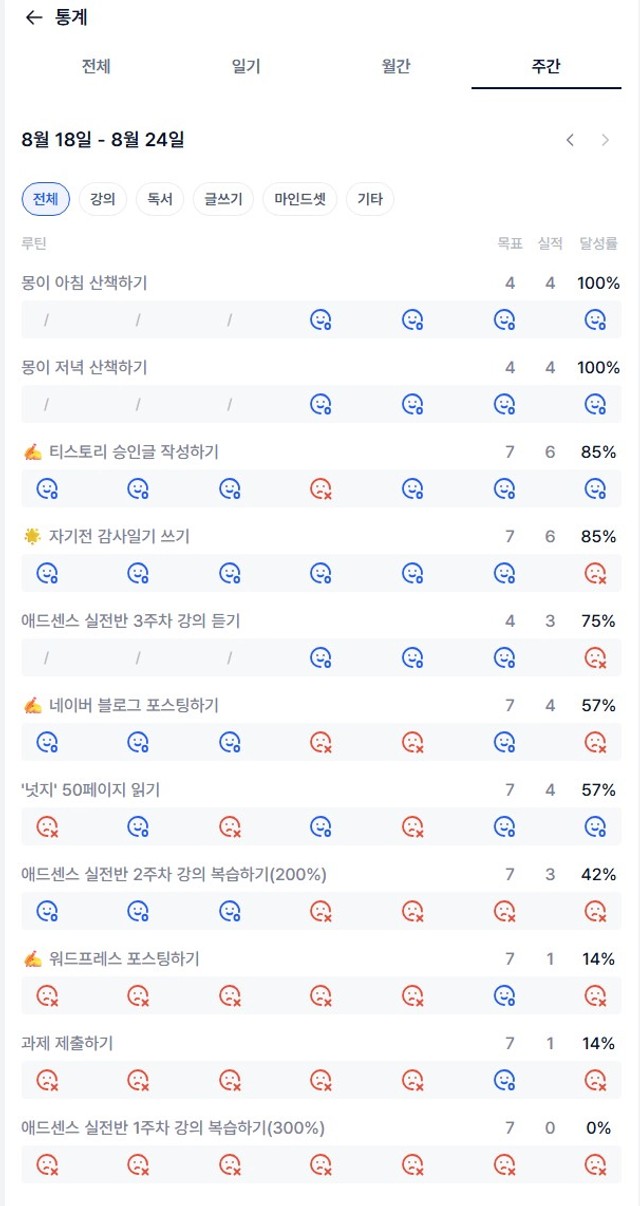640x1206 pixels.
Task: Select the 전체 filter chip
Action: [46, 199]
